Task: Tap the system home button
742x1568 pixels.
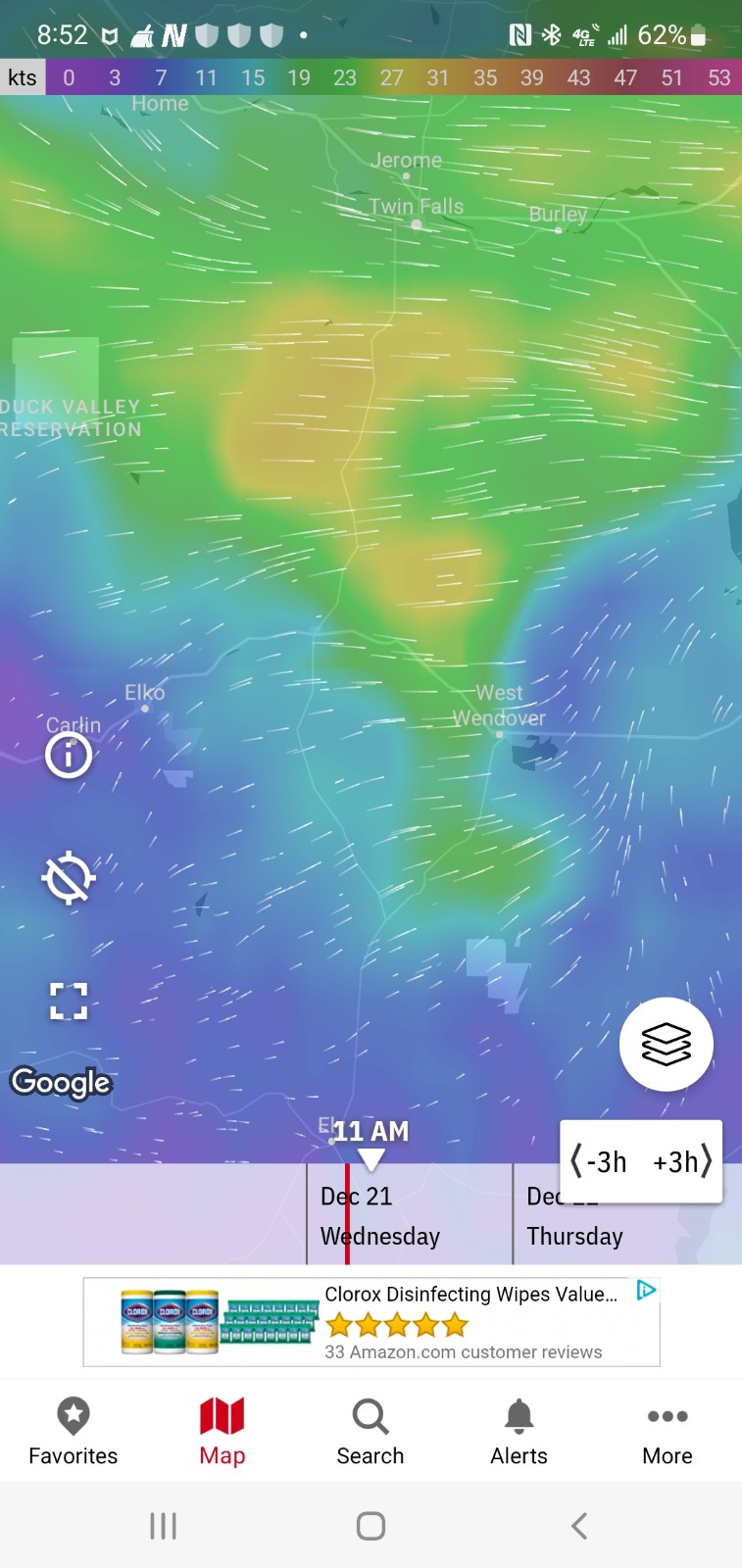Action: (x=371, y=1526)
